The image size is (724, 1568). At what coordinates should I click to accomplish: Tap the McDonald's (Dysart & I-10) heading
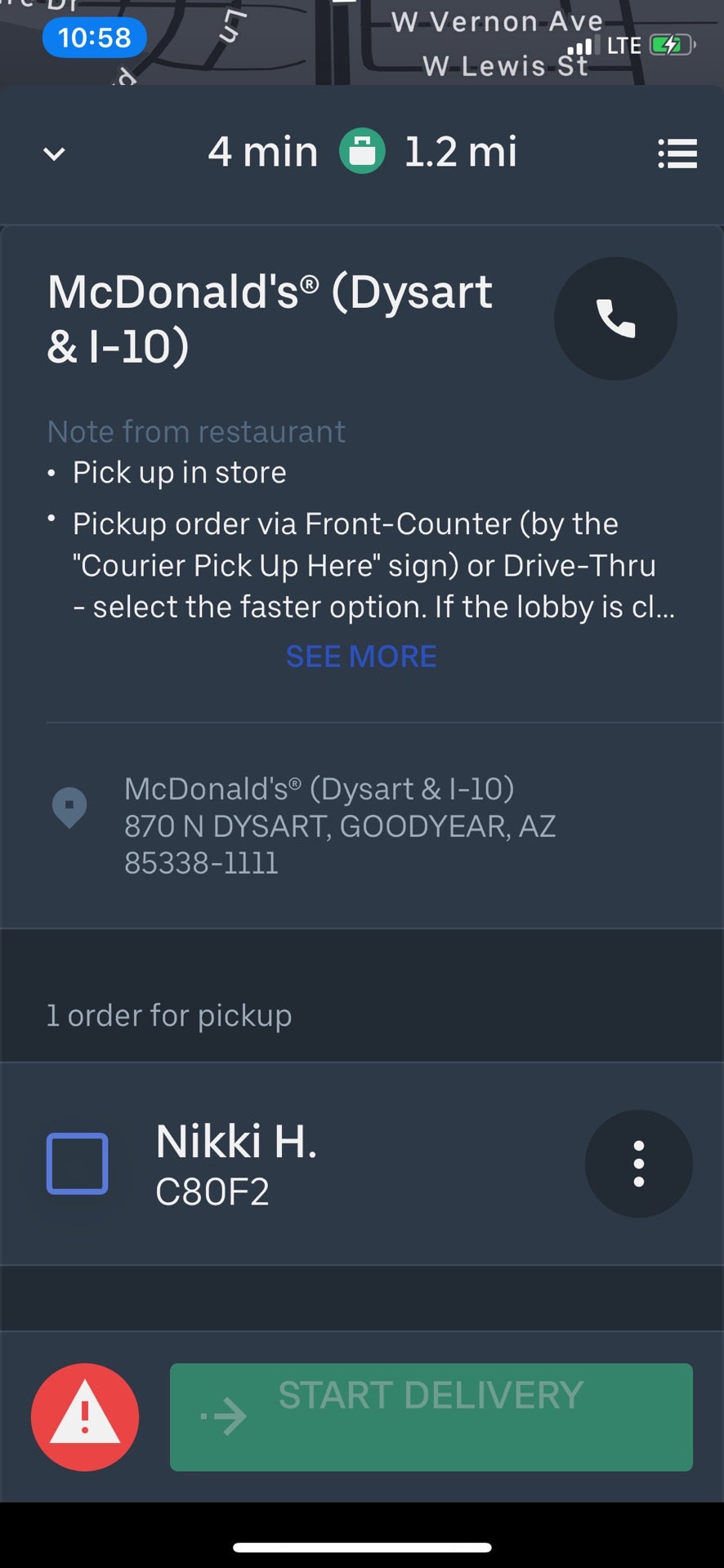(270, 318)
